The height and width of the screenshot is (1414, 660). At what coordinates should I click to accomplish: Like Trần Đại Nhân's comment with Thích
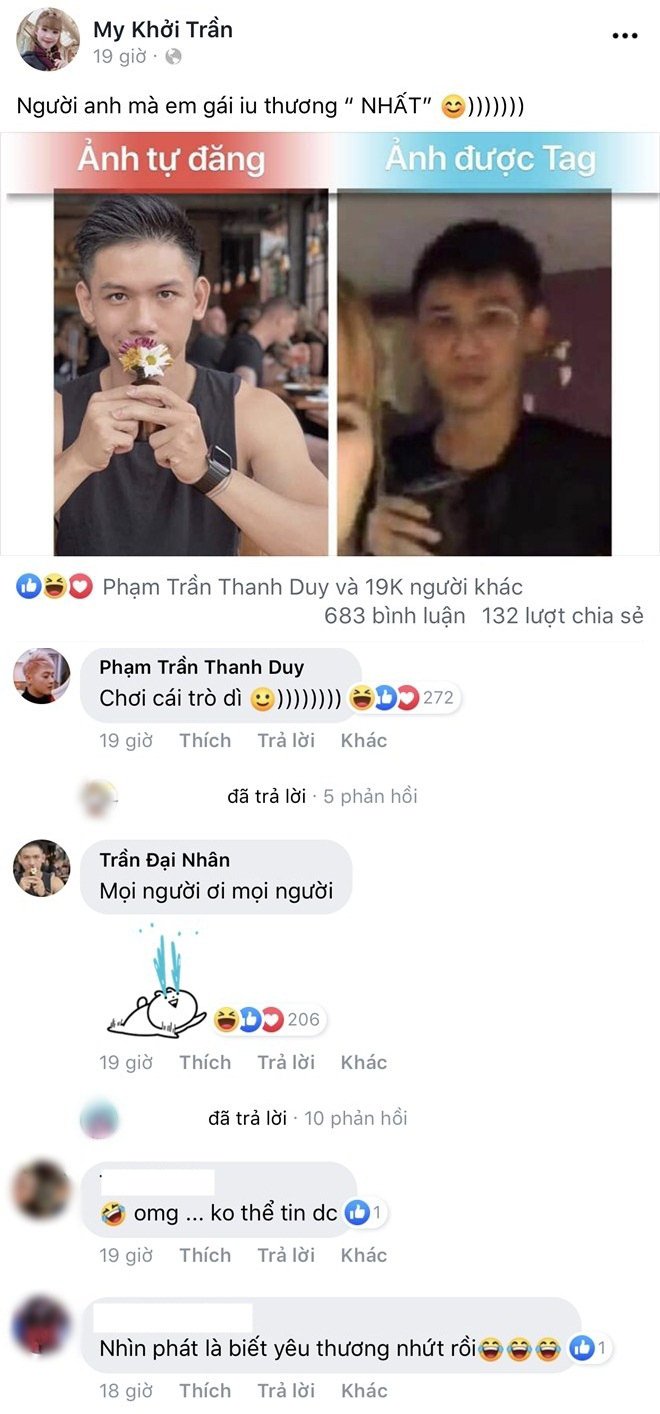205,1062
